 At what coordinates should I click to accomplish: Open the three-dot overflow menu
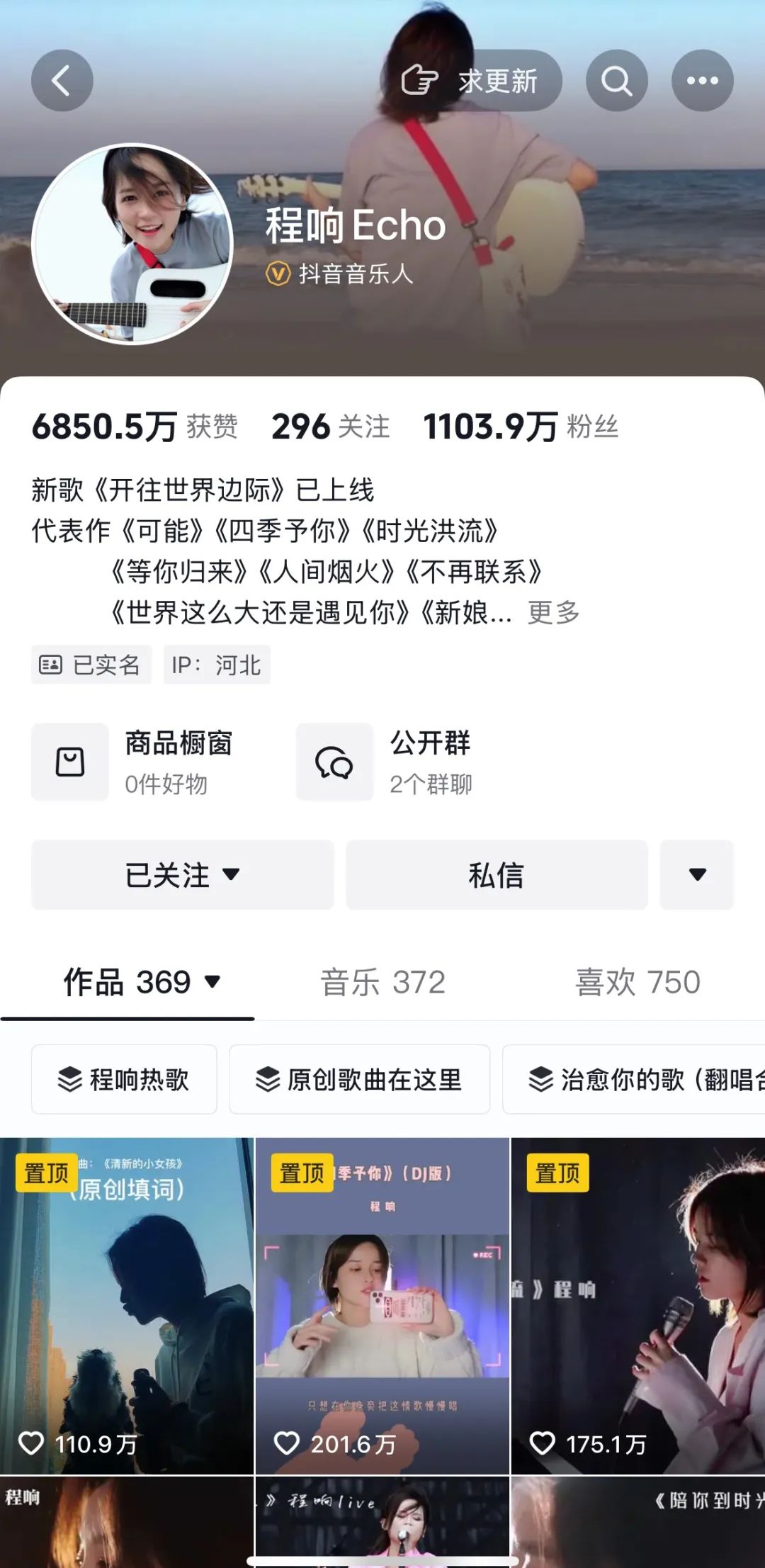click(x=703, y=81)
